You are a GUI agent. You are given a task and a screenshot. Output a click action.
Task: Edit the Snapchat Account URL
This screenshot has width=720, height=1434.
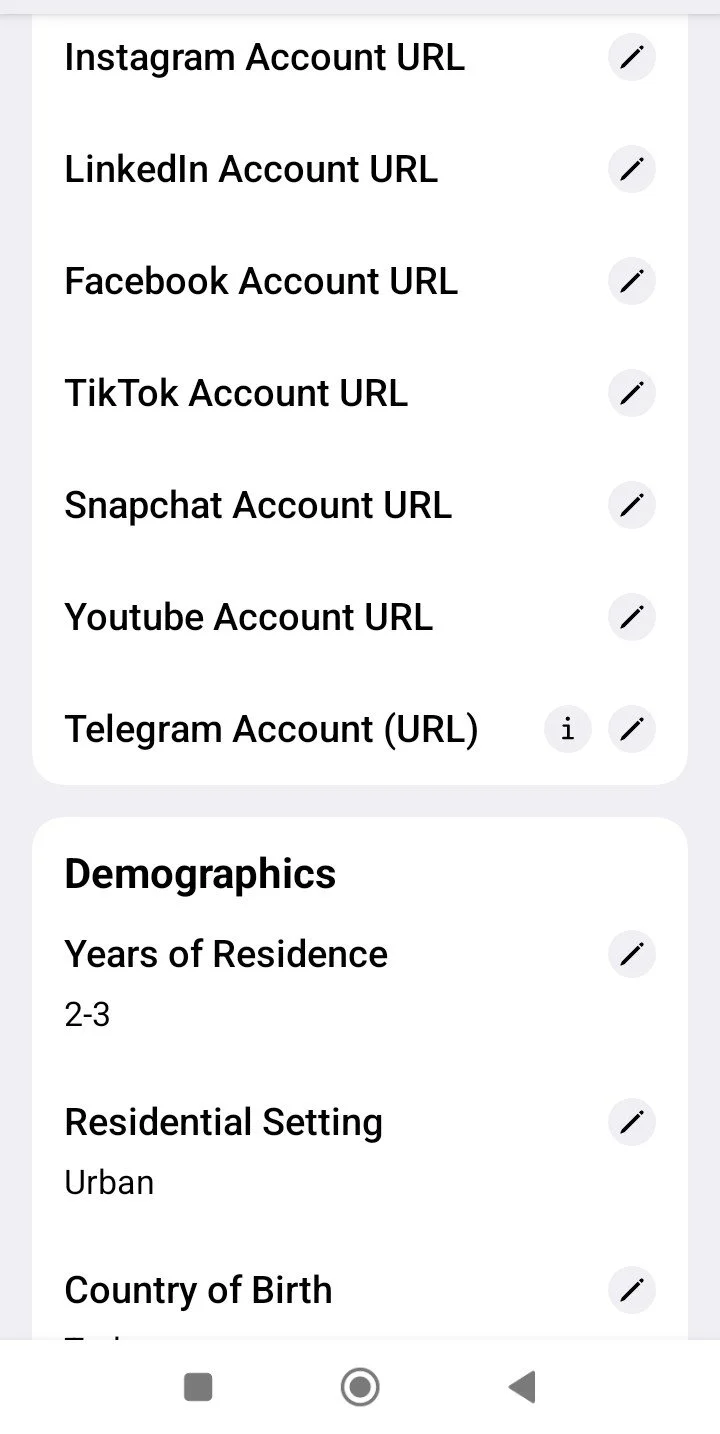(x=631, y=506)
